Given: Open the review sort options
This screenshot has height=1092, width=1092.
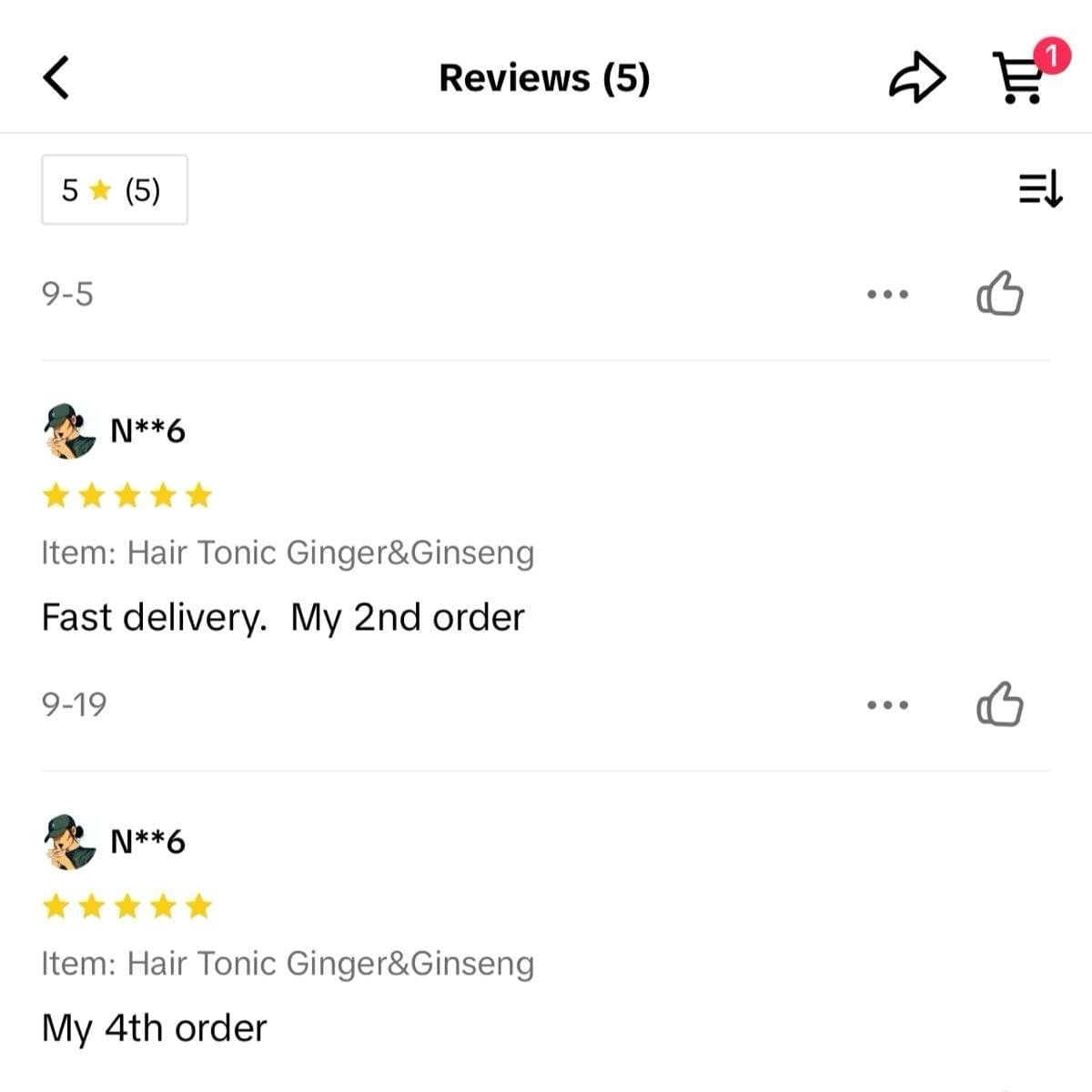Looking at the screenshot, I should tap(1039, 189).
